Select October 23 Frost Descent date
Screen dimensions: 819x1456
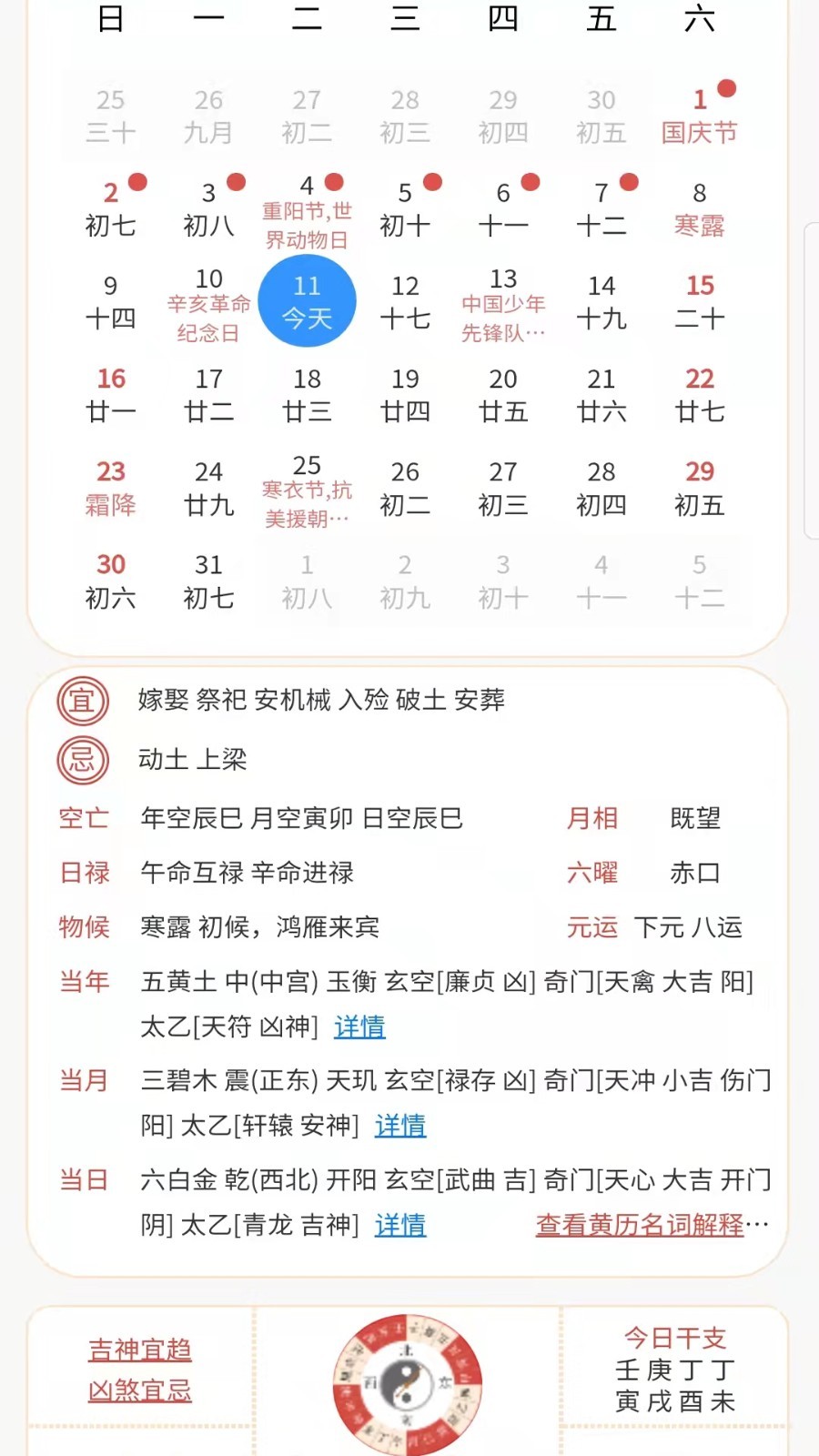[110, 488]
